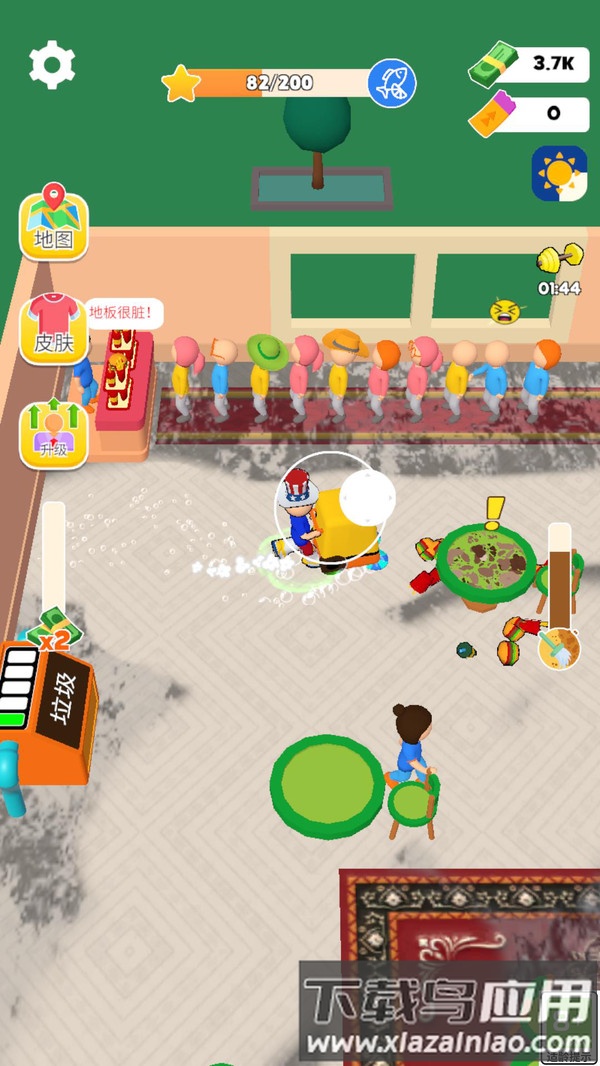Tap the x2 cash bonus icon
Screen dimensions: 600x1066
pos(54,629)
